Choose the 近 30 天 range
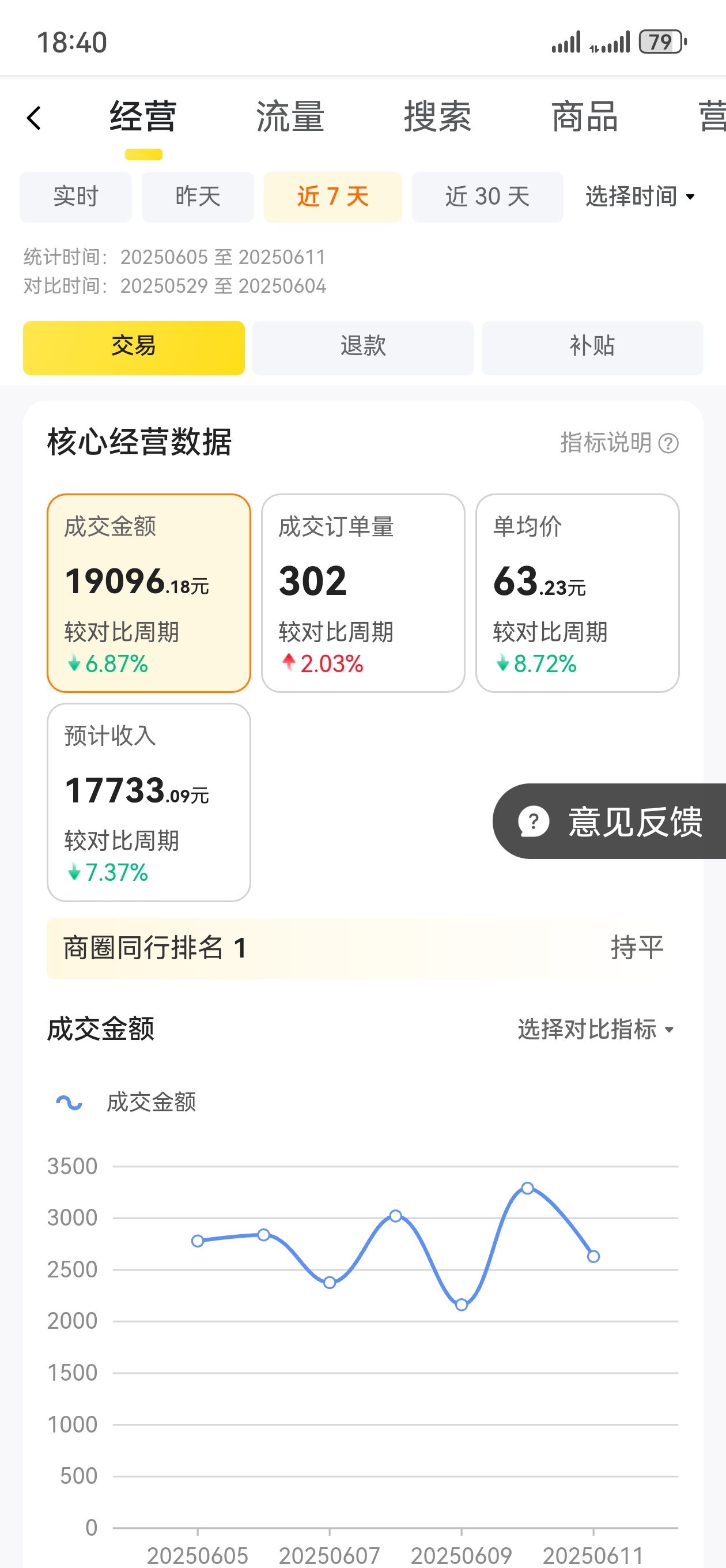The image size is (726, 1568). pyautogui.click(x=487, y=197)
